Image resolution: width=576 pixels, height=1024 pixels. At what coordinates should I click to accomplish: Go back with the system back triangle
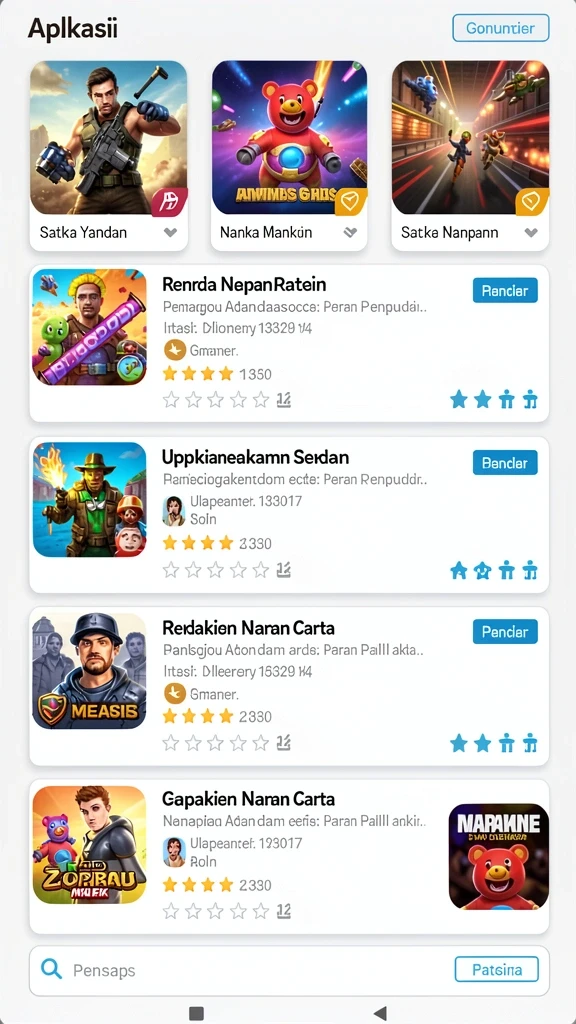pos(380,1013)
